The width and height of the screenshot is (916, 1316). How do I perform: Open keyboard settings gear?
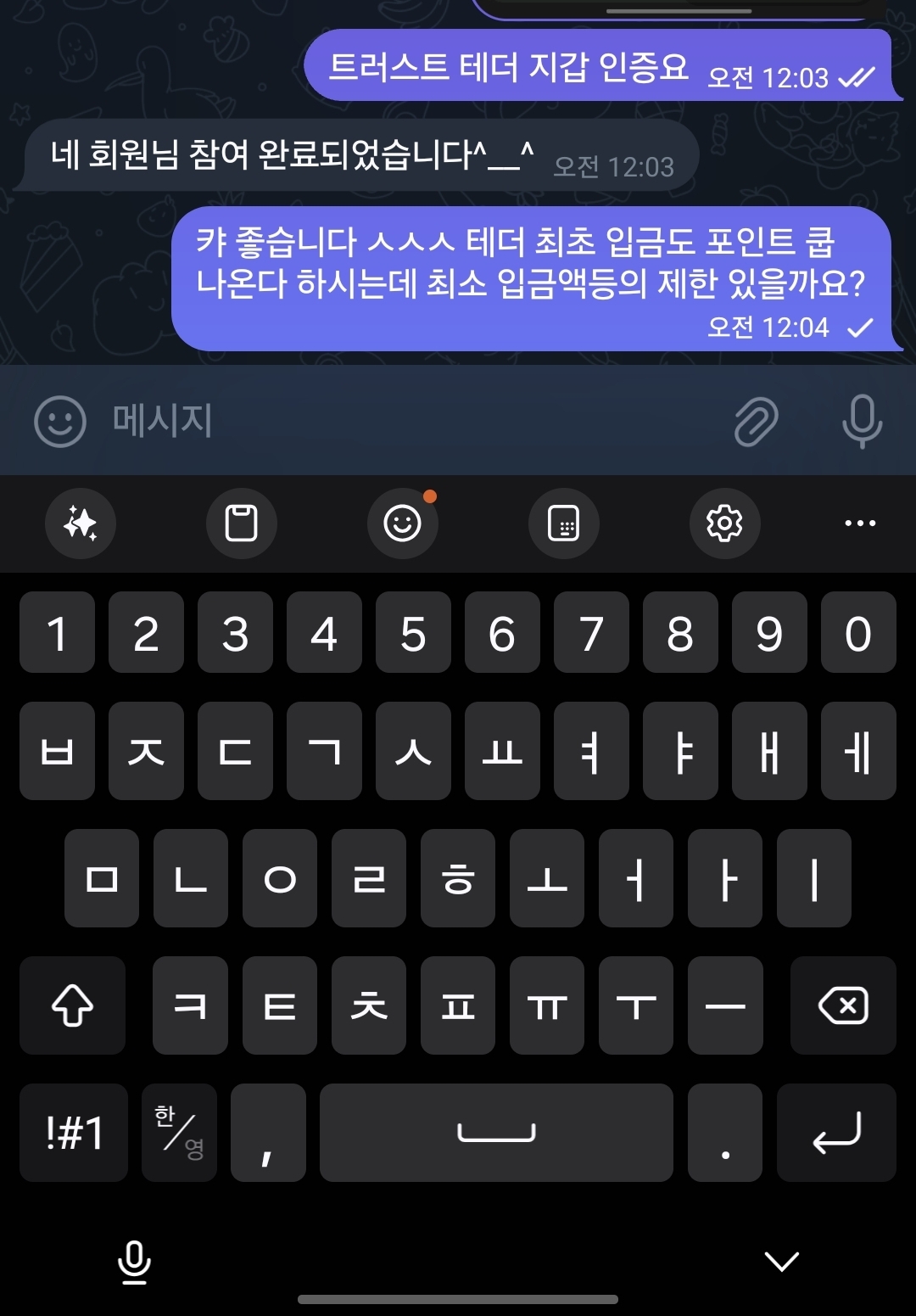[x=724, y=523]
